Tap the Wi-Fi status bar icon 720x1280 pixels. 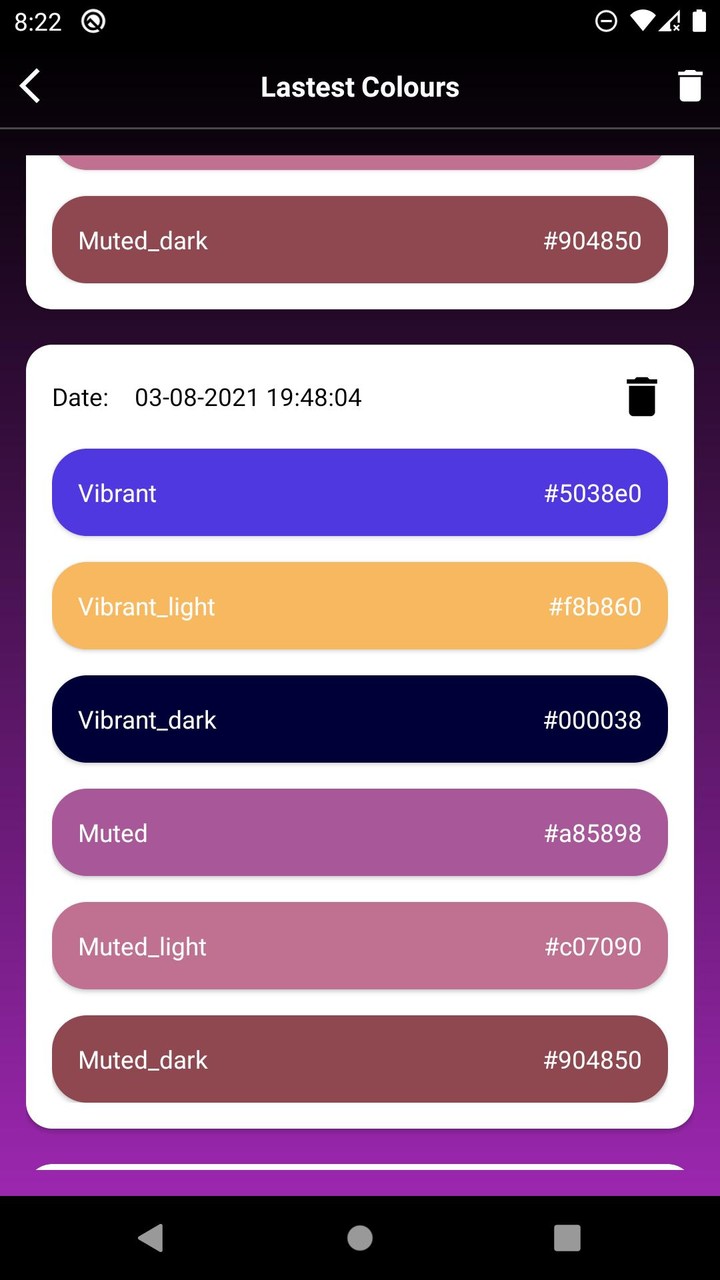[x=642, y=20]
